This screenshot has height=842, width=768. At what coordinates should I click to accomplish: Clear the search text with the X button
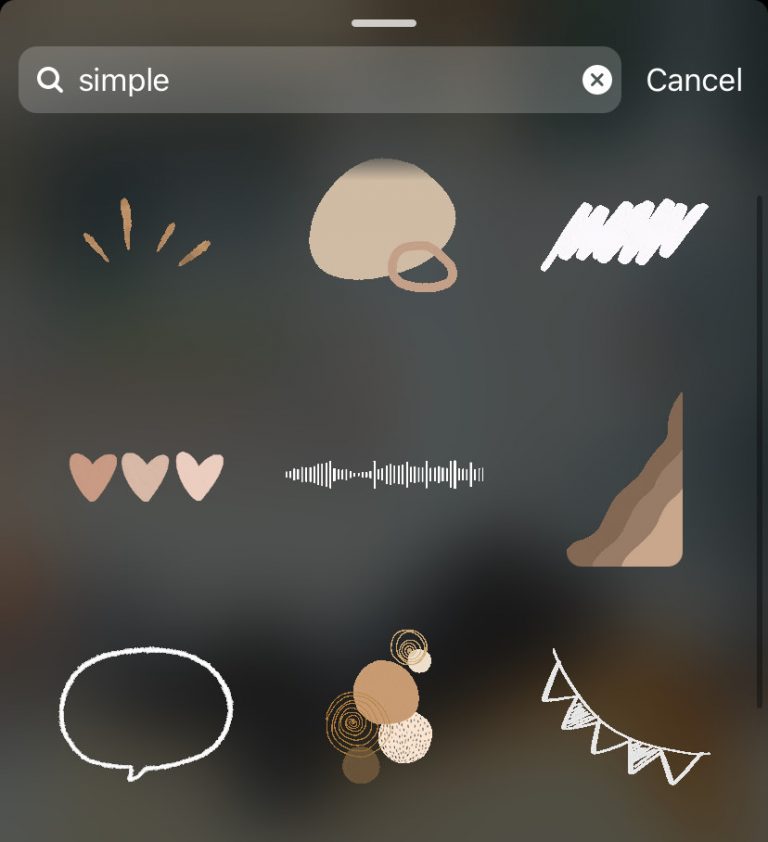tap(597, 80)
